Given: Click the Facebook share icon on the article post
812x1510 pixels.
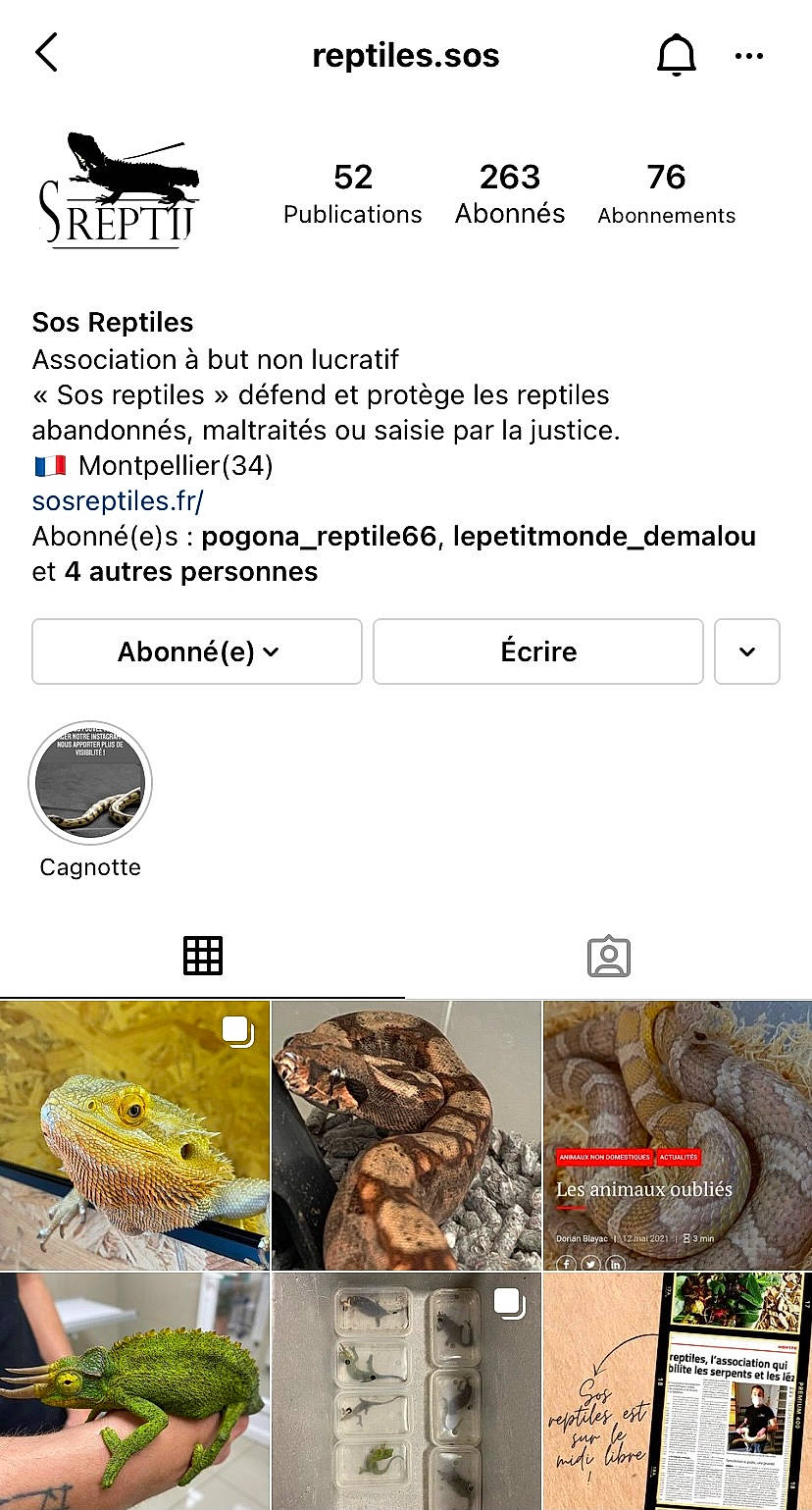Looking at the screenshot, I should click(567, 1265).
